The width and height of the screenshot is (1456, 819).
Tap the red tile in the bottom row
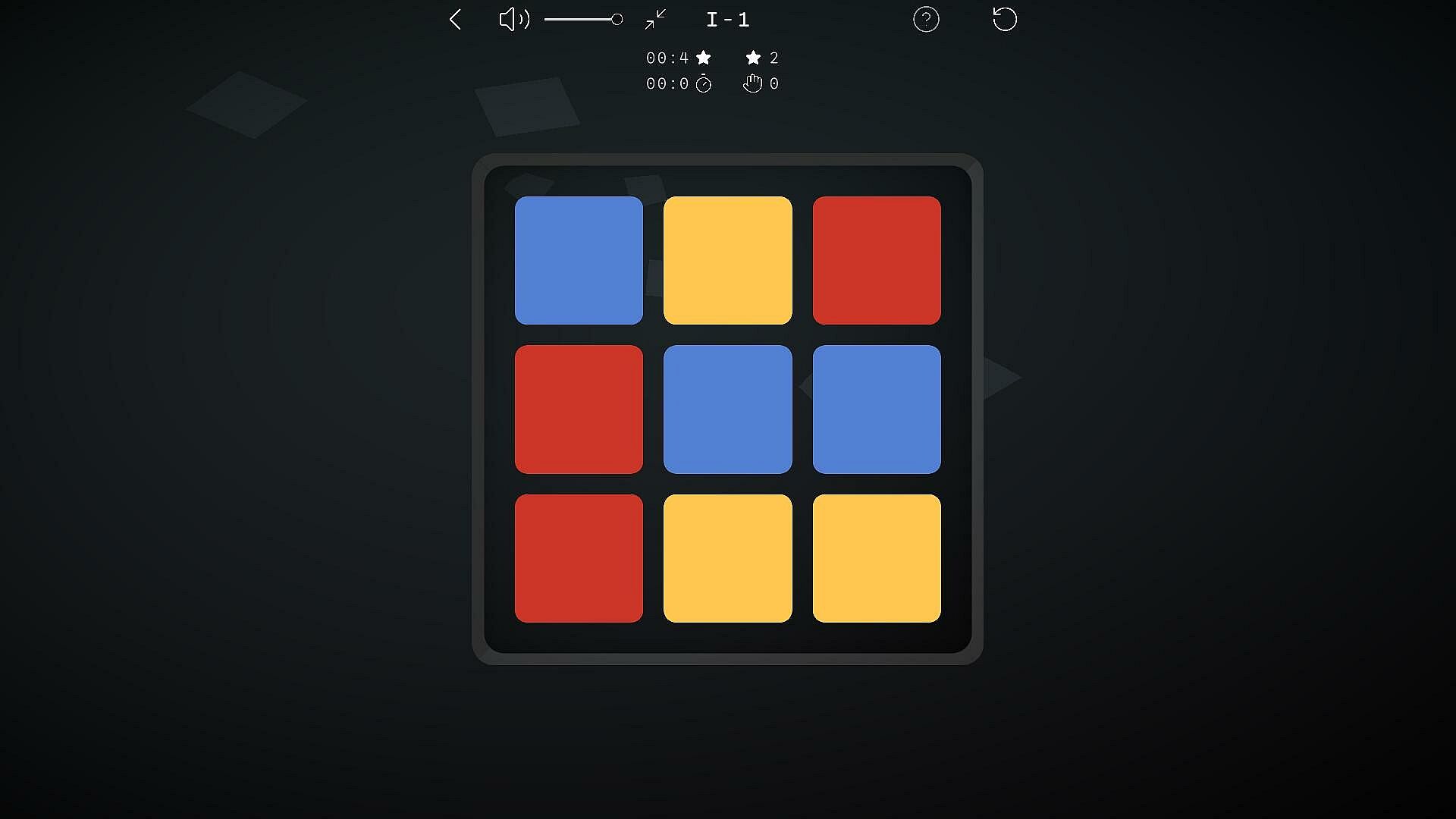(x=579, y=558)
